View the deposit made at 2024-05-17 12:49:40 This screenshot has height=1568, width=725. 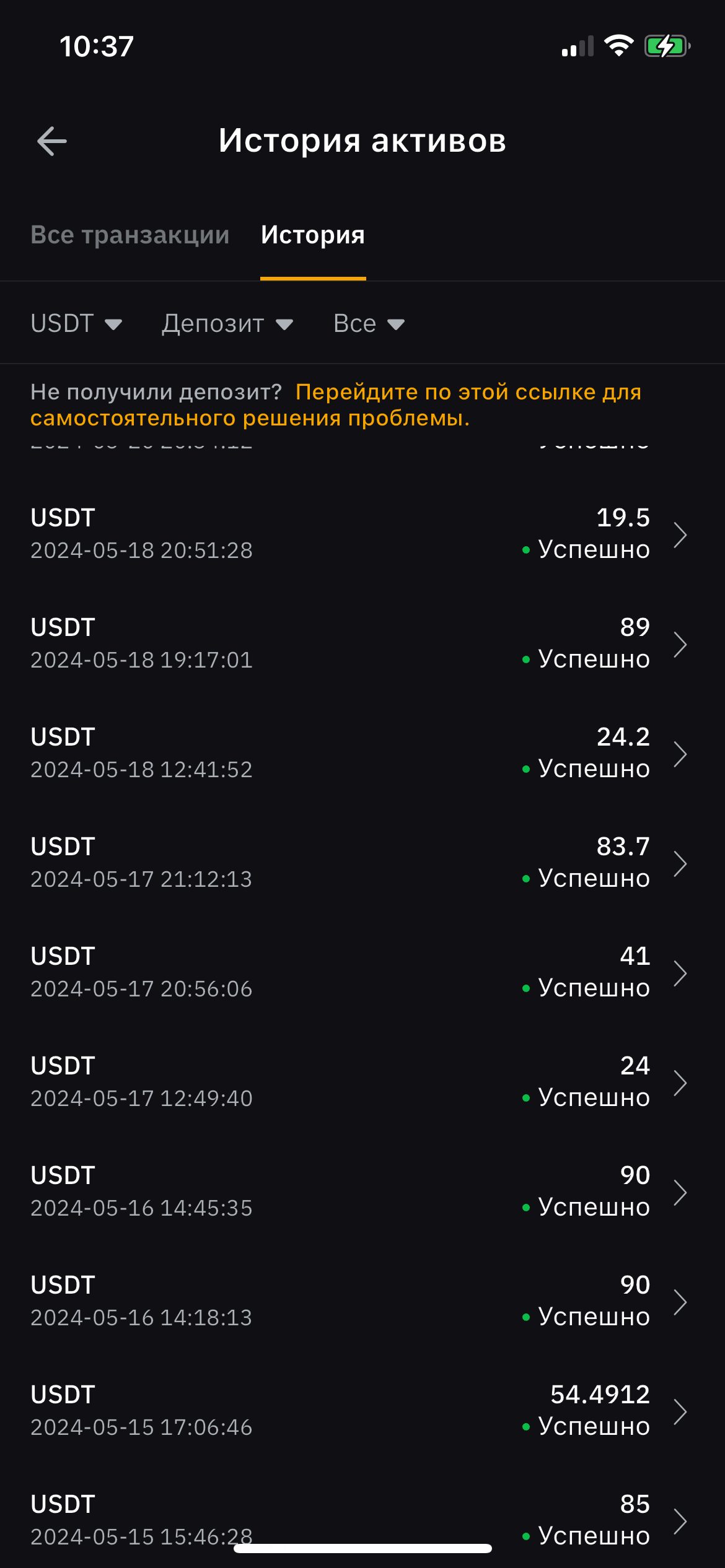coord(362,1082)
